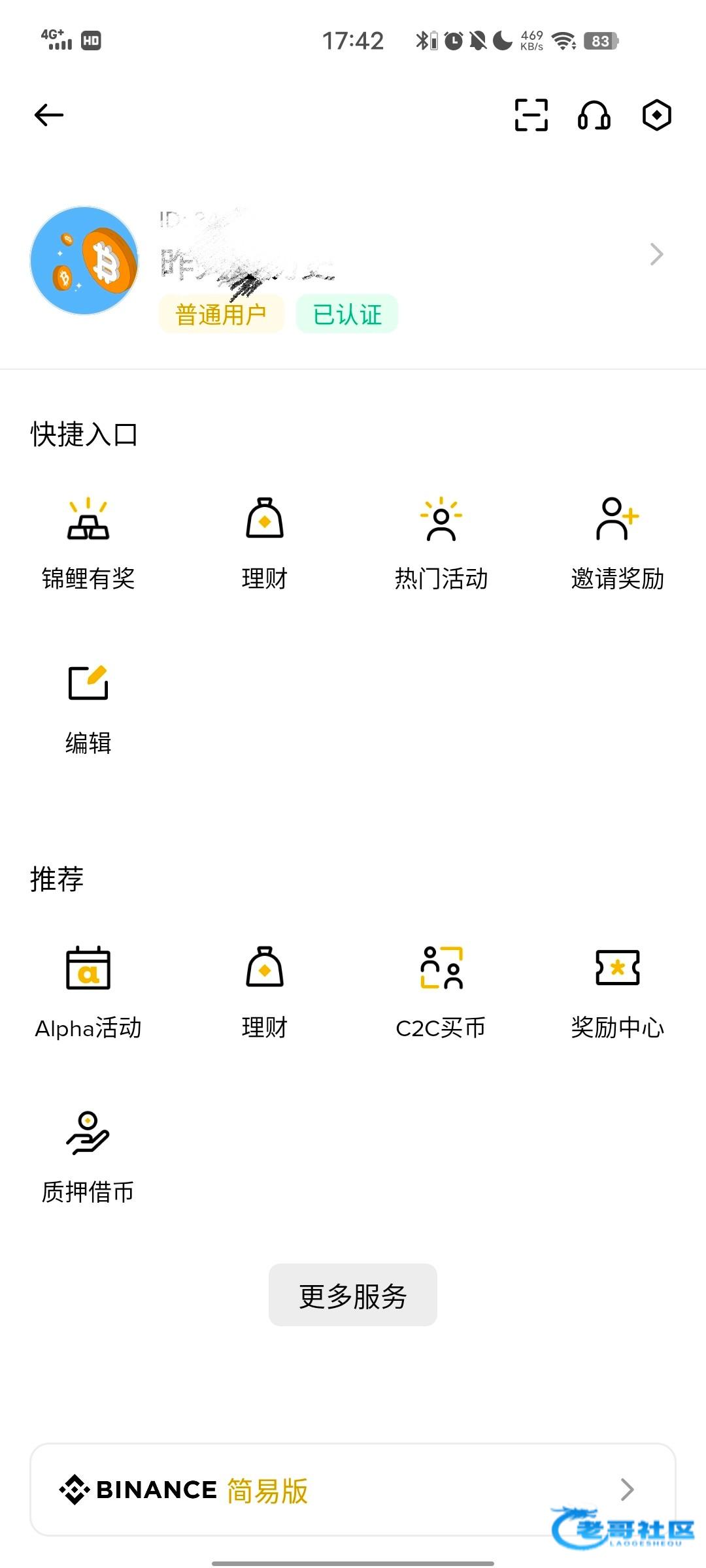Go back using the top-left arrow

coord(49,115)
